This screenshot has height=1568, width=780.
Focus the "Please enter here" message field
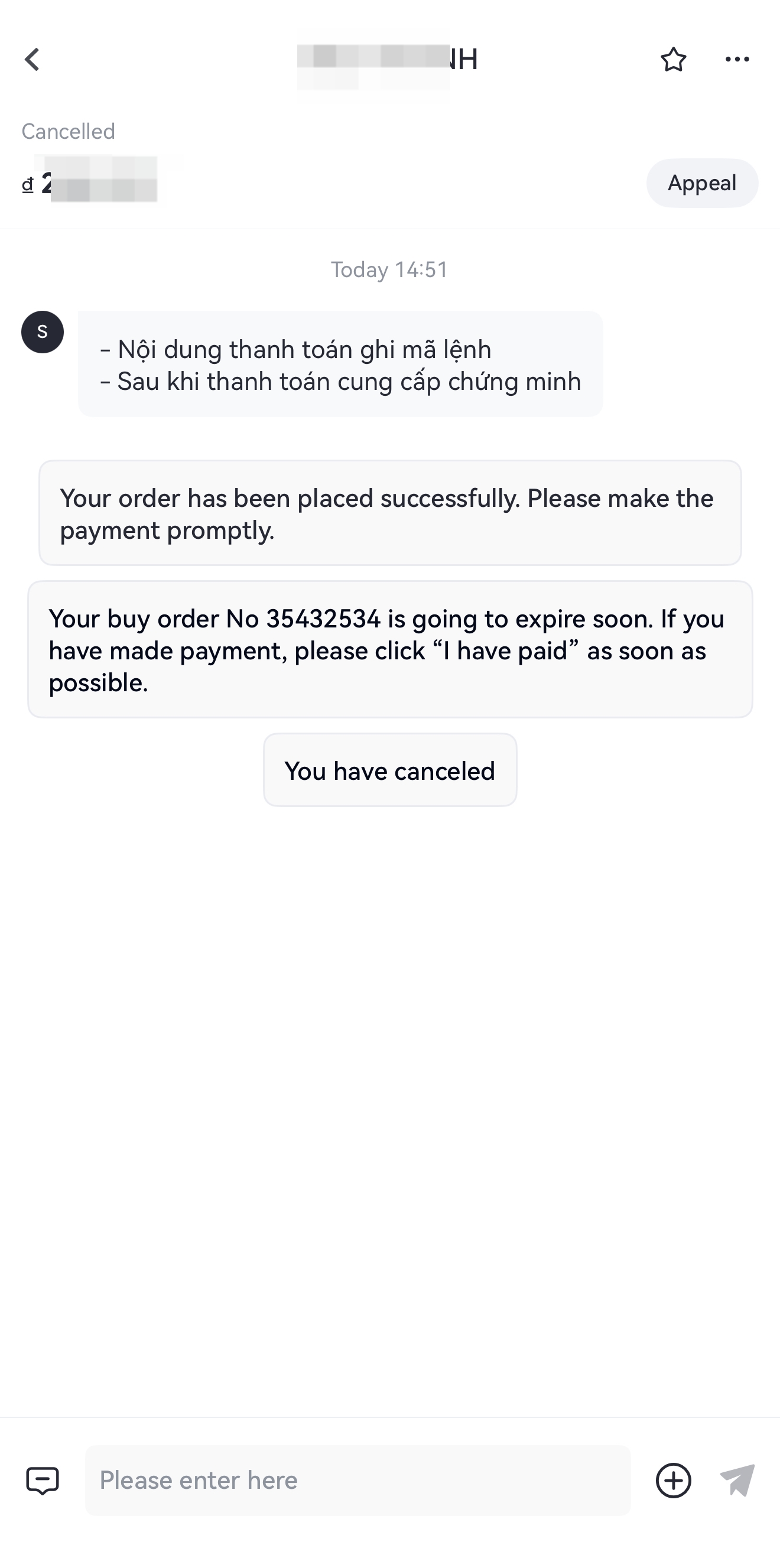click(x=357, y=1481)
